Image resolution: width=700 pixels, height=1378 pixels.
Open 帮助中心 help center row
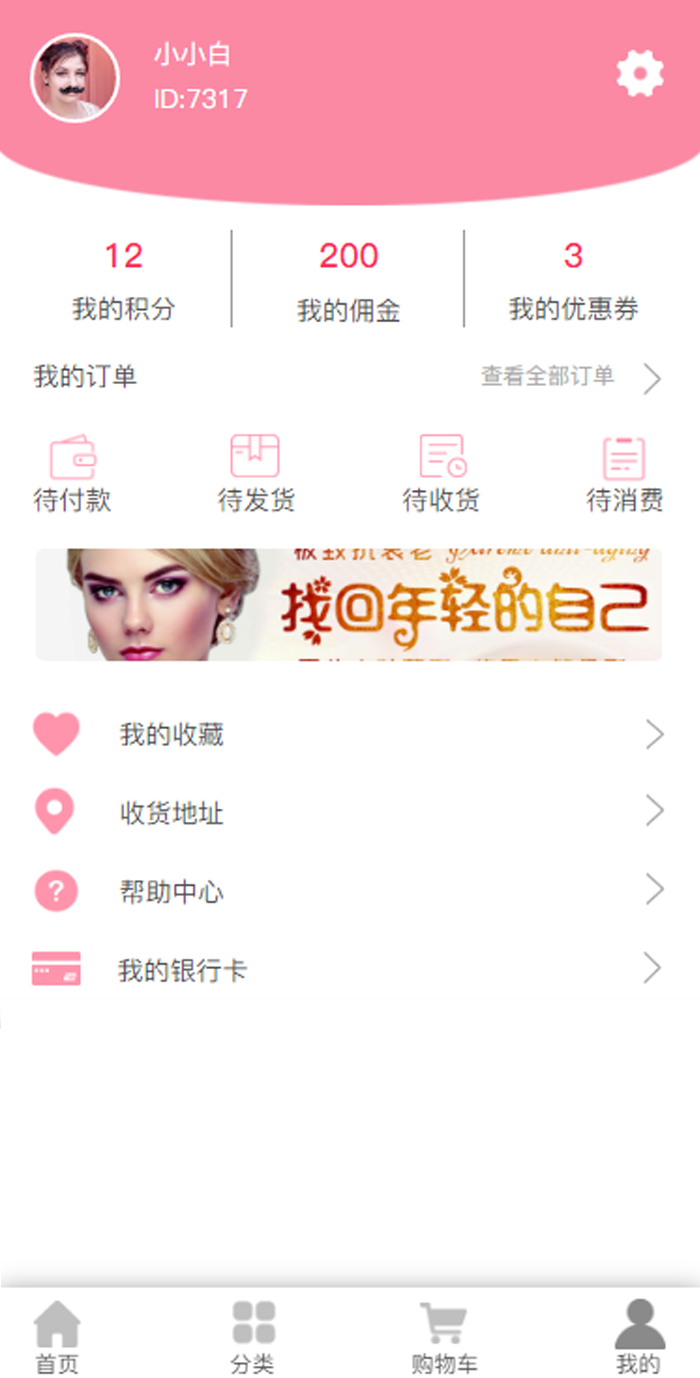point(348,891)
